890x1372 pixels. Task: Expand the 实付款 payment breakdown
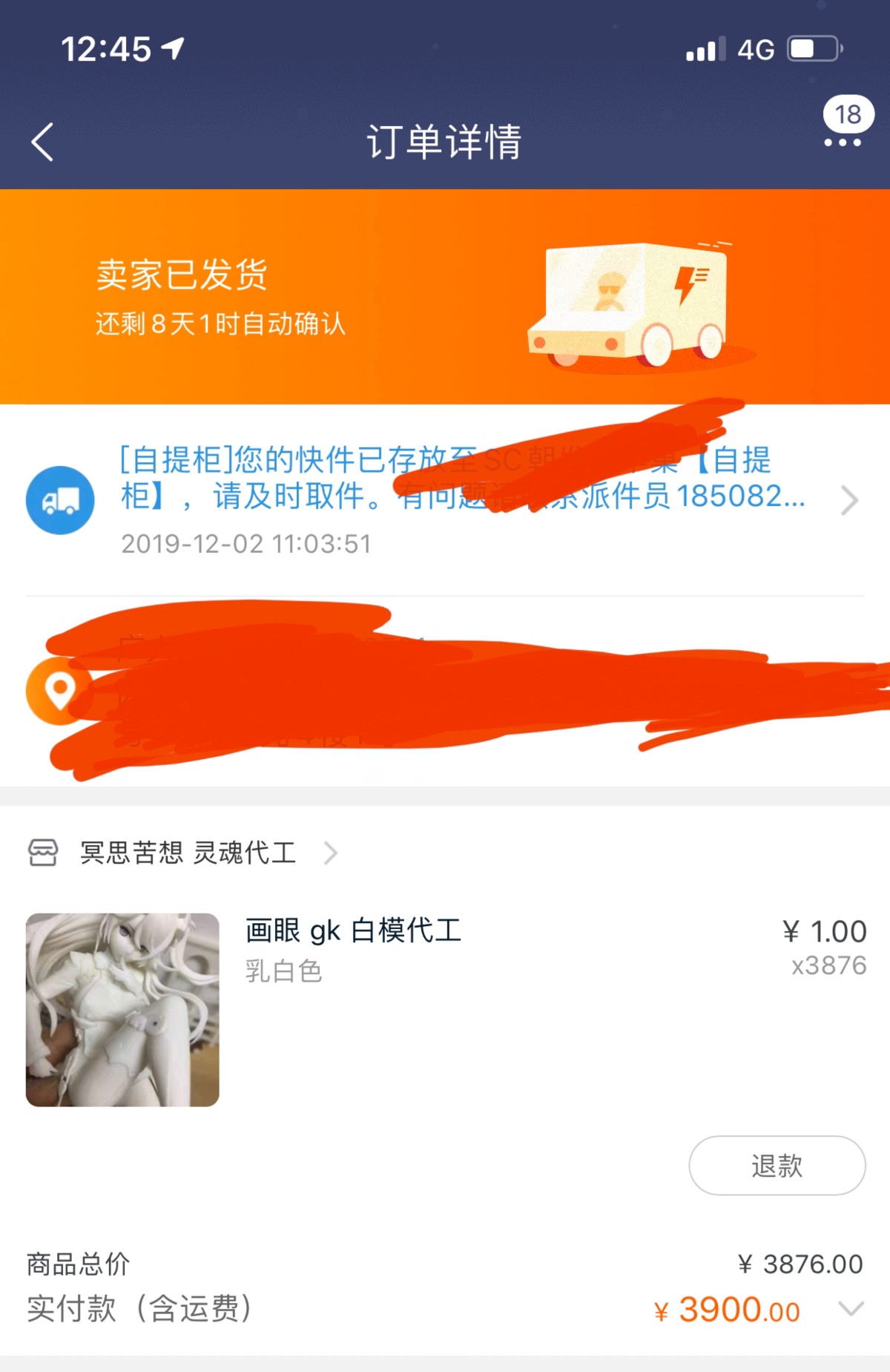851,1308
